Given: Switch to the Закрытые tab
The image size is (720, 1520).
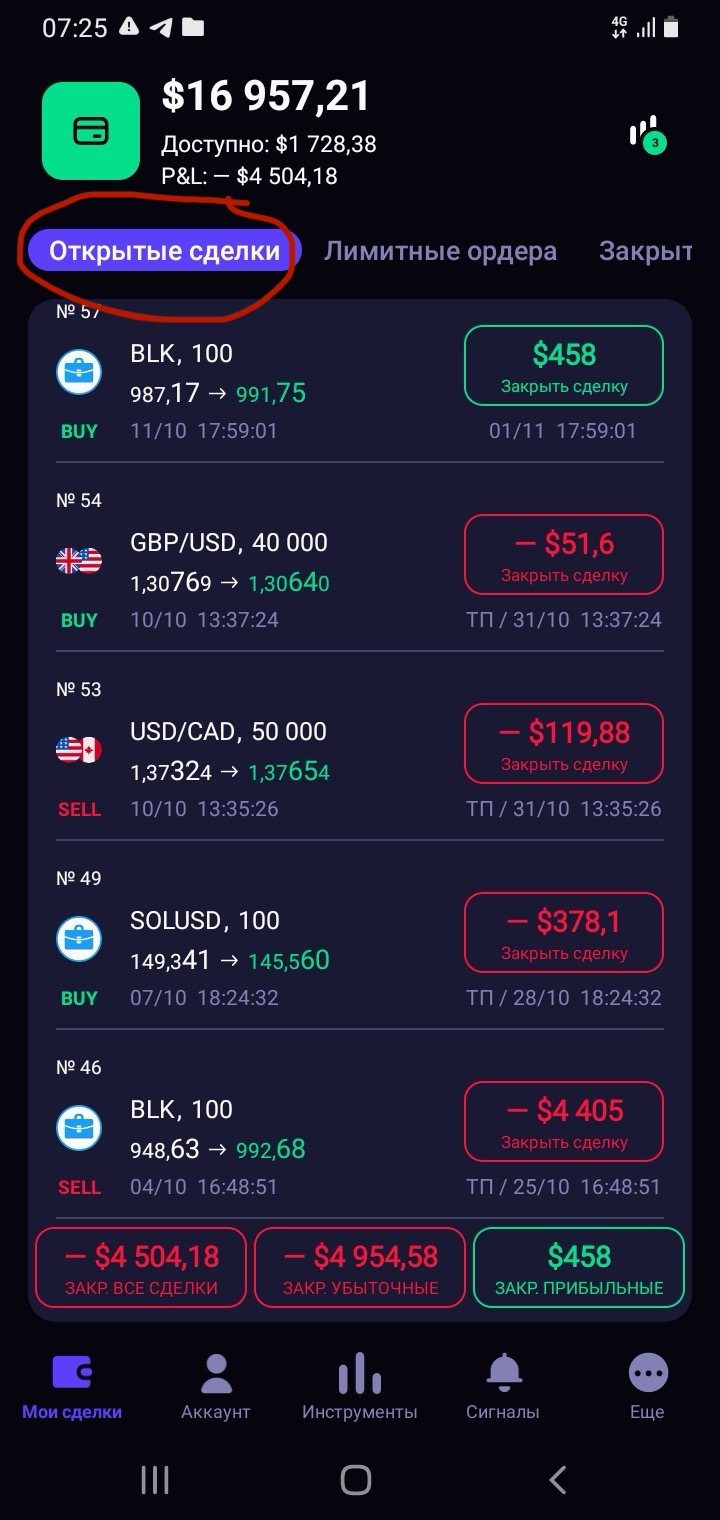Looking at the screenshot, I should [645, 250].
